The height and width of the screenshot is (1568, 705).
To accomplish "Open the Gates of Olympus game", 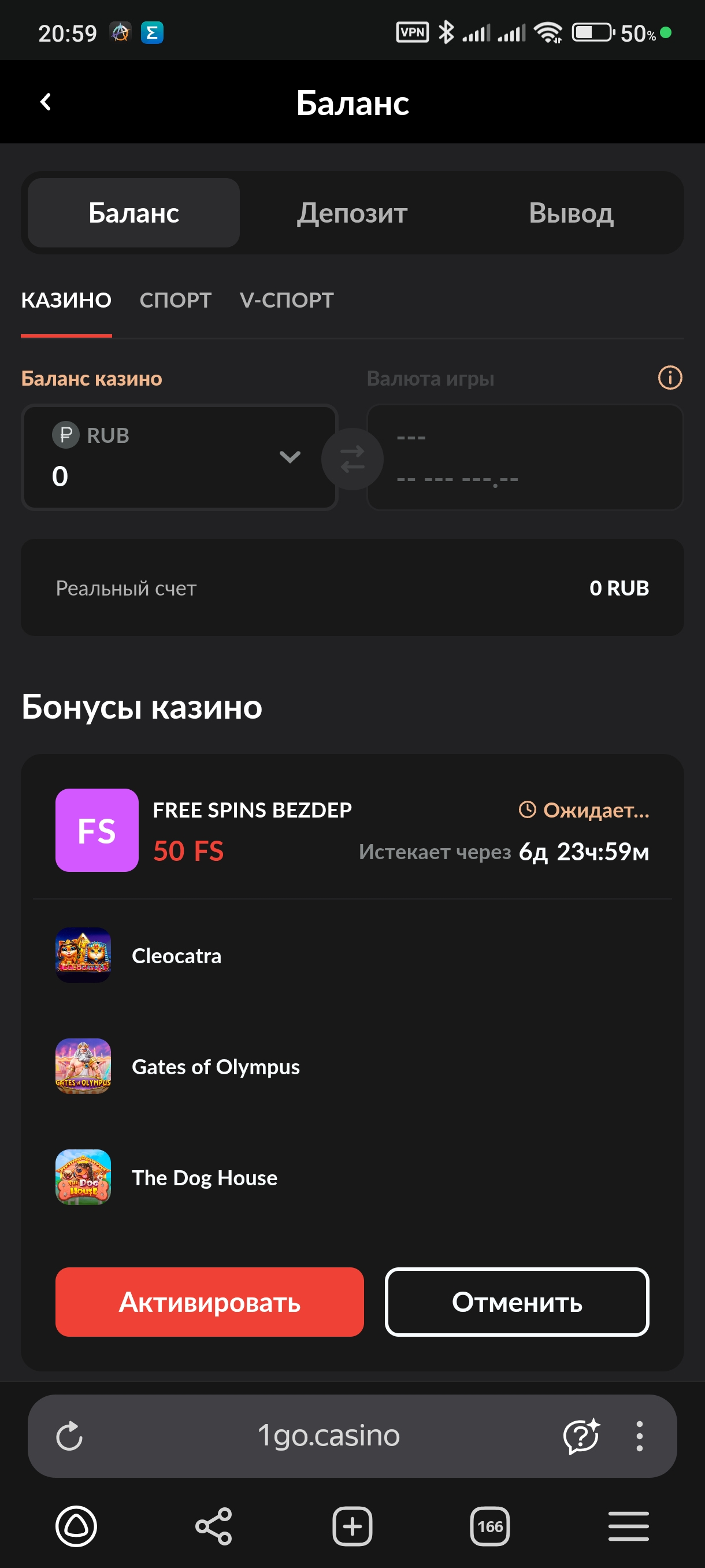I will point(215,1066).
